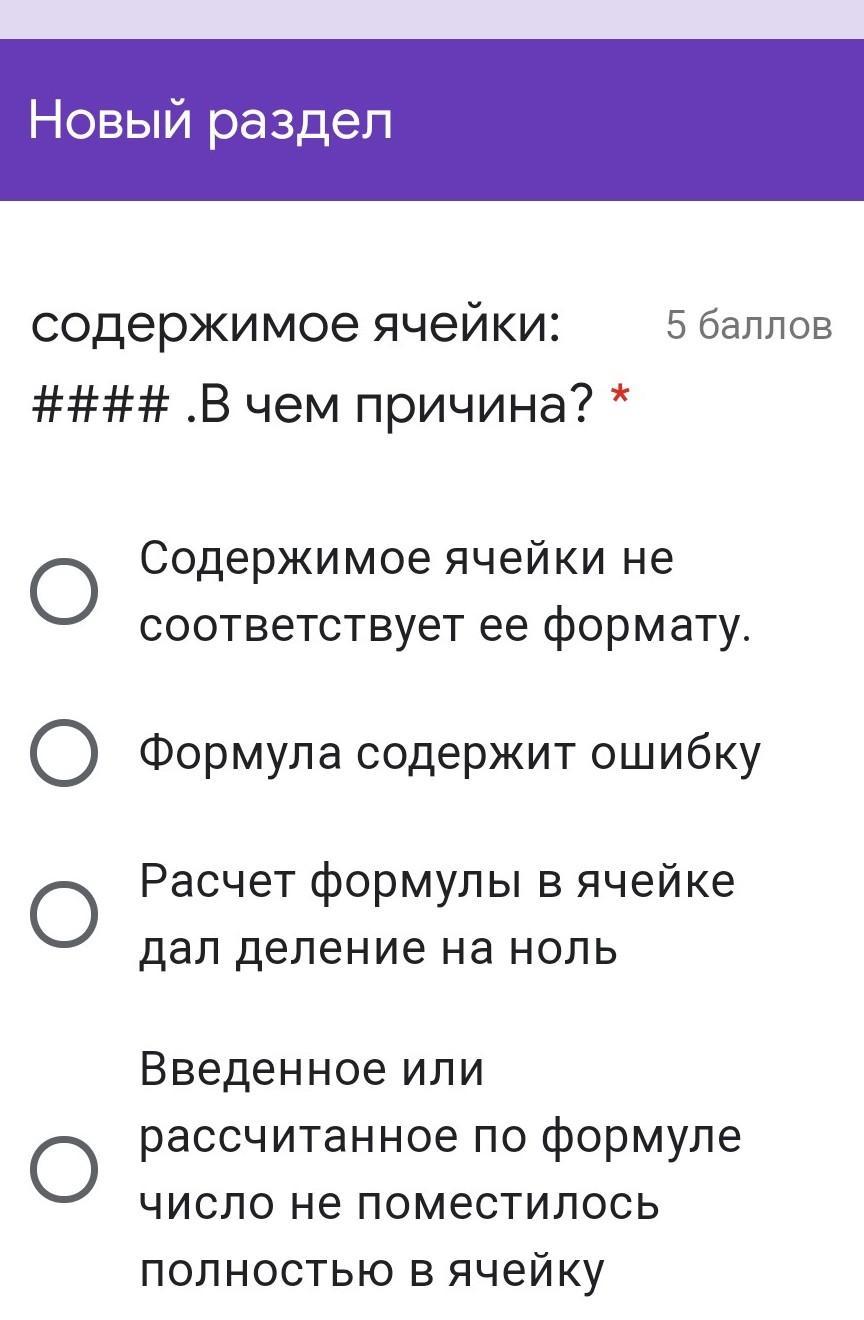Mark 'число не поместилось полностью в ячейку' answer
Image resolution: width=864 pixels, height=1320 pixels.
click(x=64, y=1169)
